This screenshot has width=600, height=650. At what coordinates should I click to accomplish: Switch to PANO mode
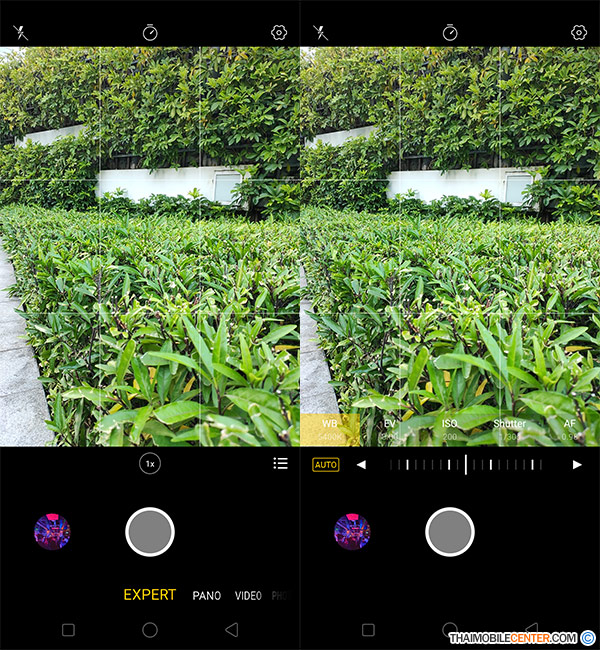(207, 596)
